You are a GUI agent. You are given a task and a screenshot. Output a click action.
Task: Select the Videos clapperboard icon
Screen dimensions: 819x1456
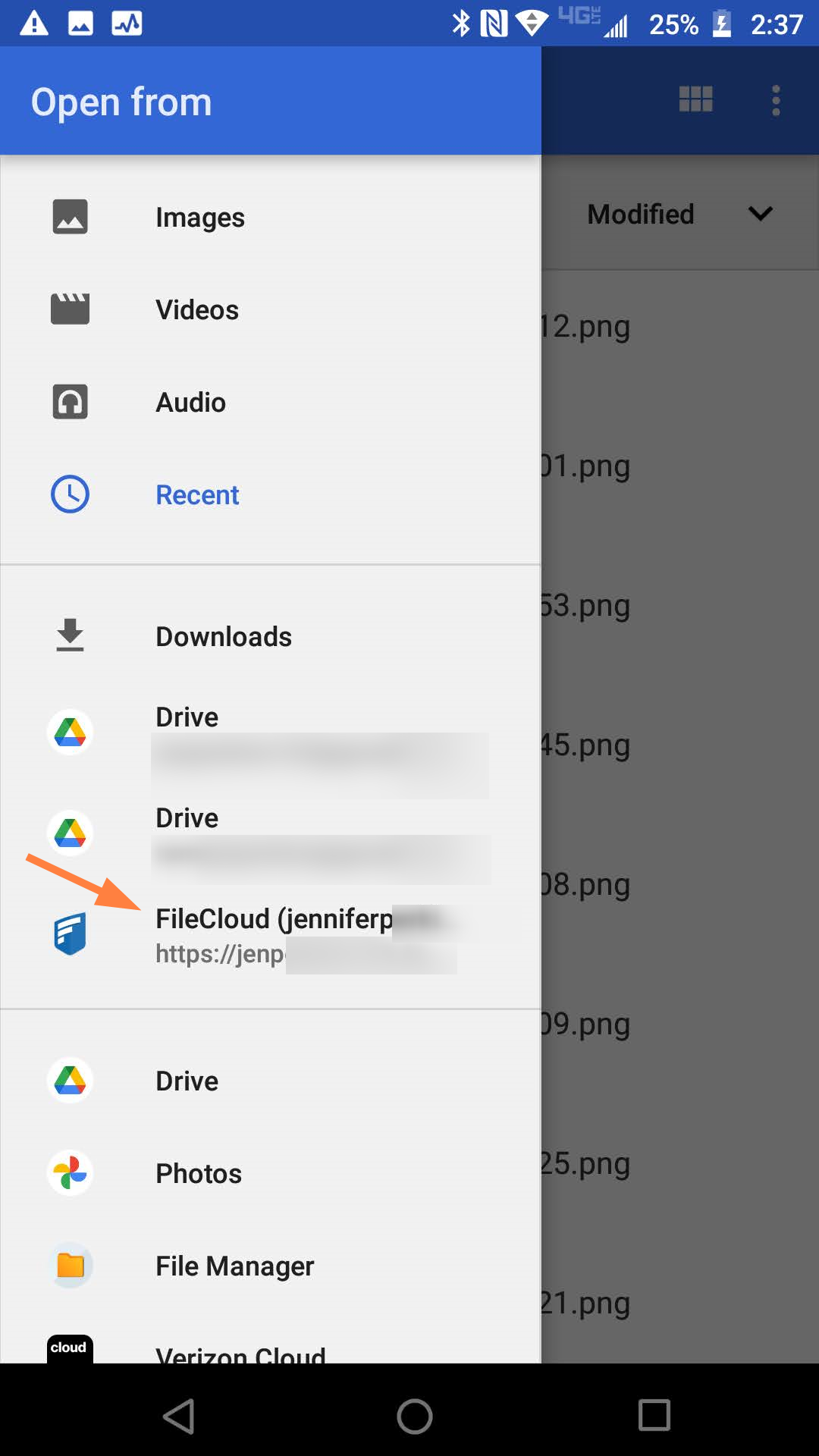click(x=69, y=309)
